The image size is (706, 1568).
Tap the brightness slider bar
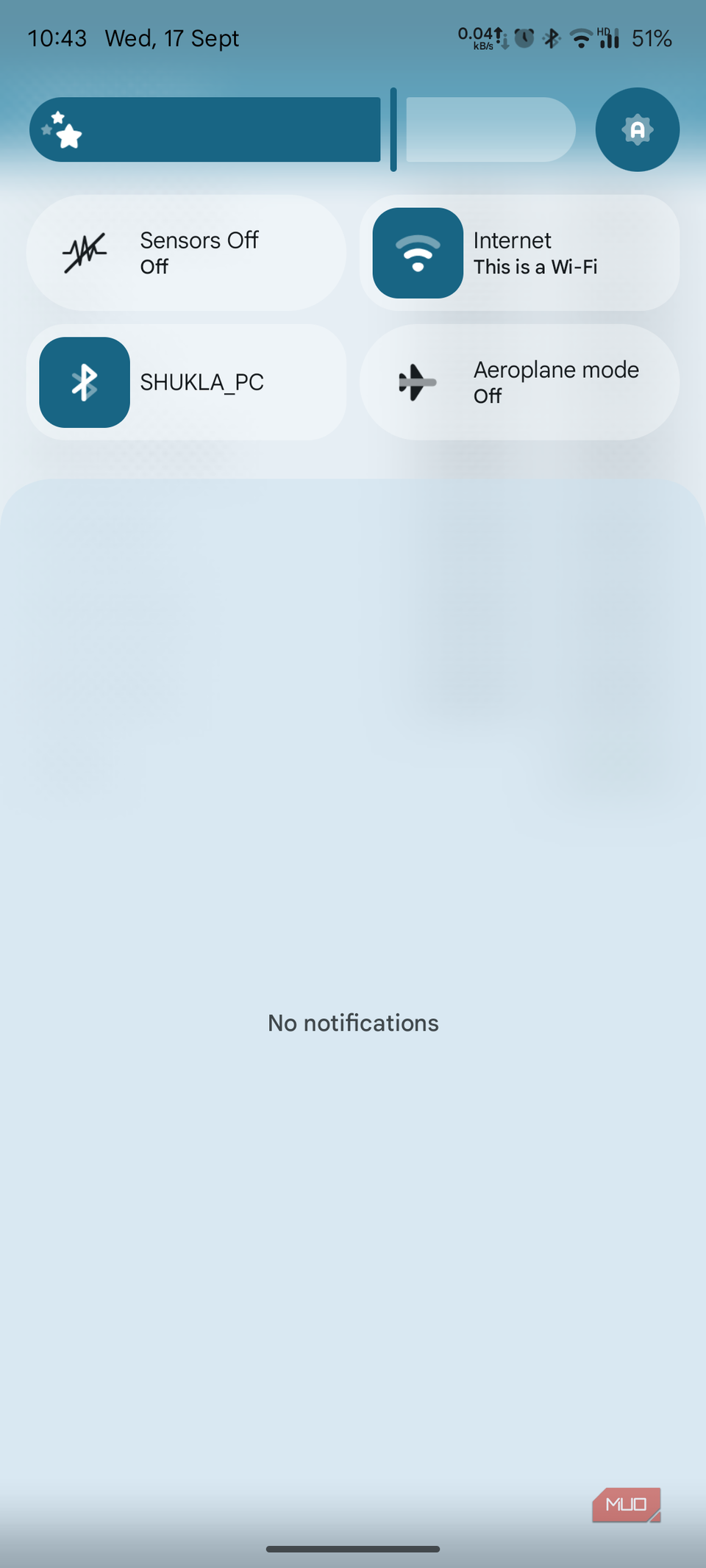[x=302, y=130]
